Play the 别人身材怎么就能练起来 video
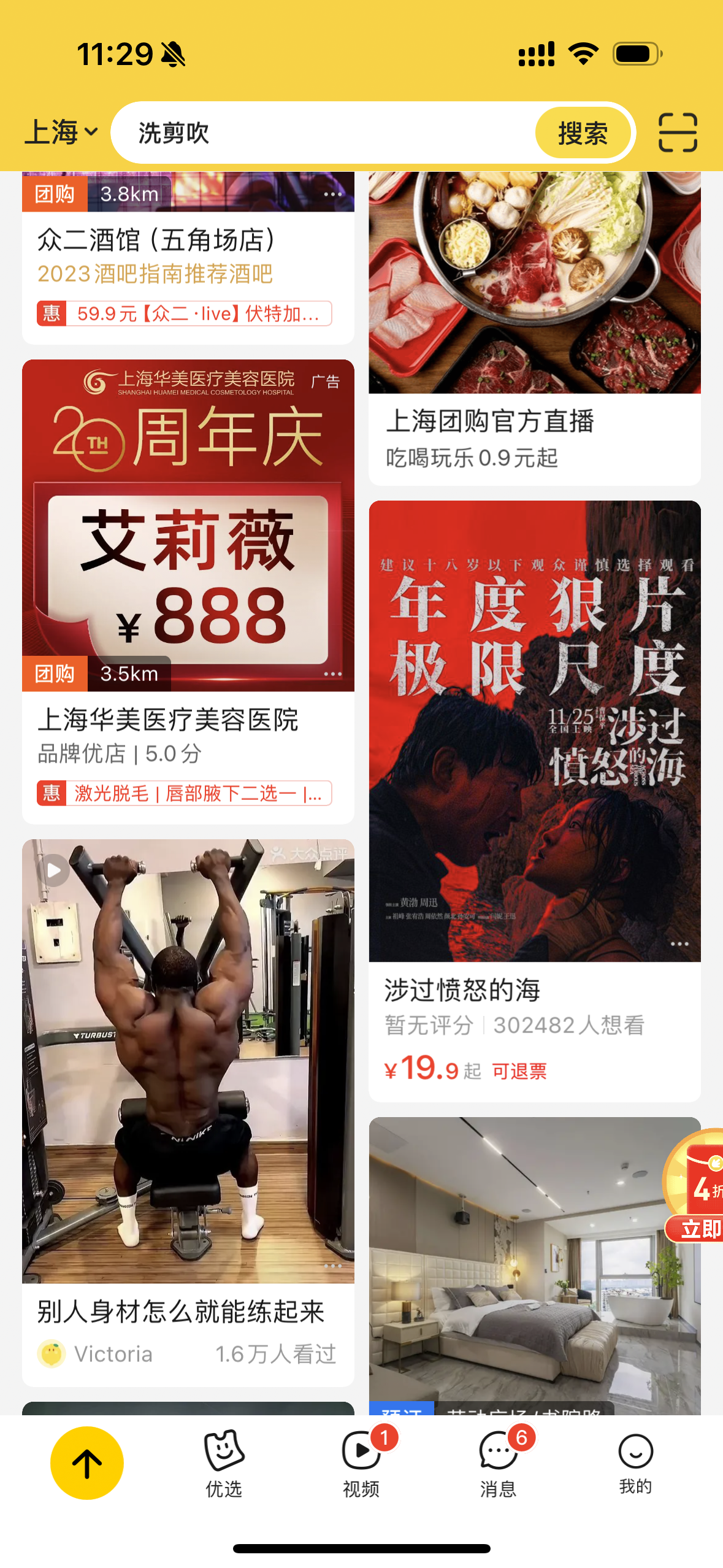Screen dimensions: 723x1568 [x=188, y=1112]
